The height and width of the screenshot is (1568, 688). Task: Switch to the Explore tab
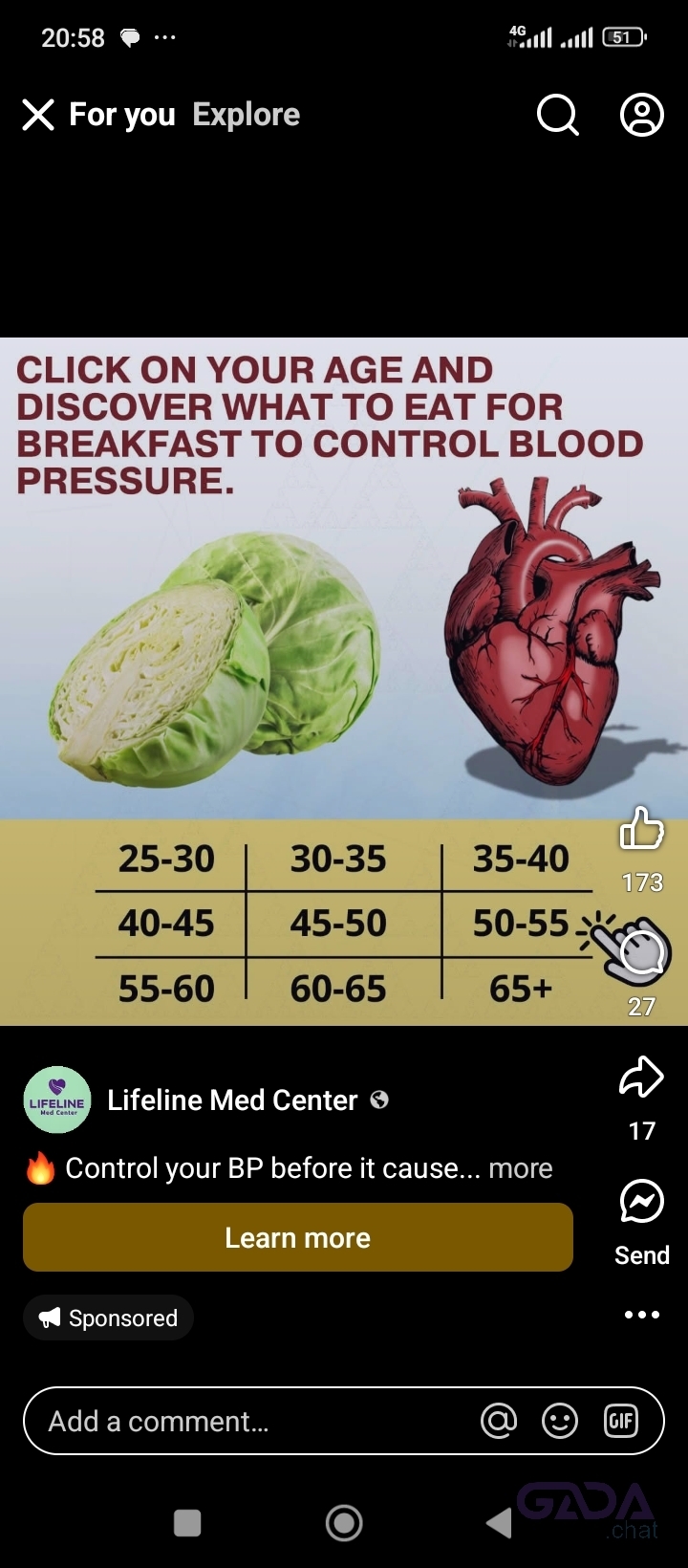[x=246, y=115]
